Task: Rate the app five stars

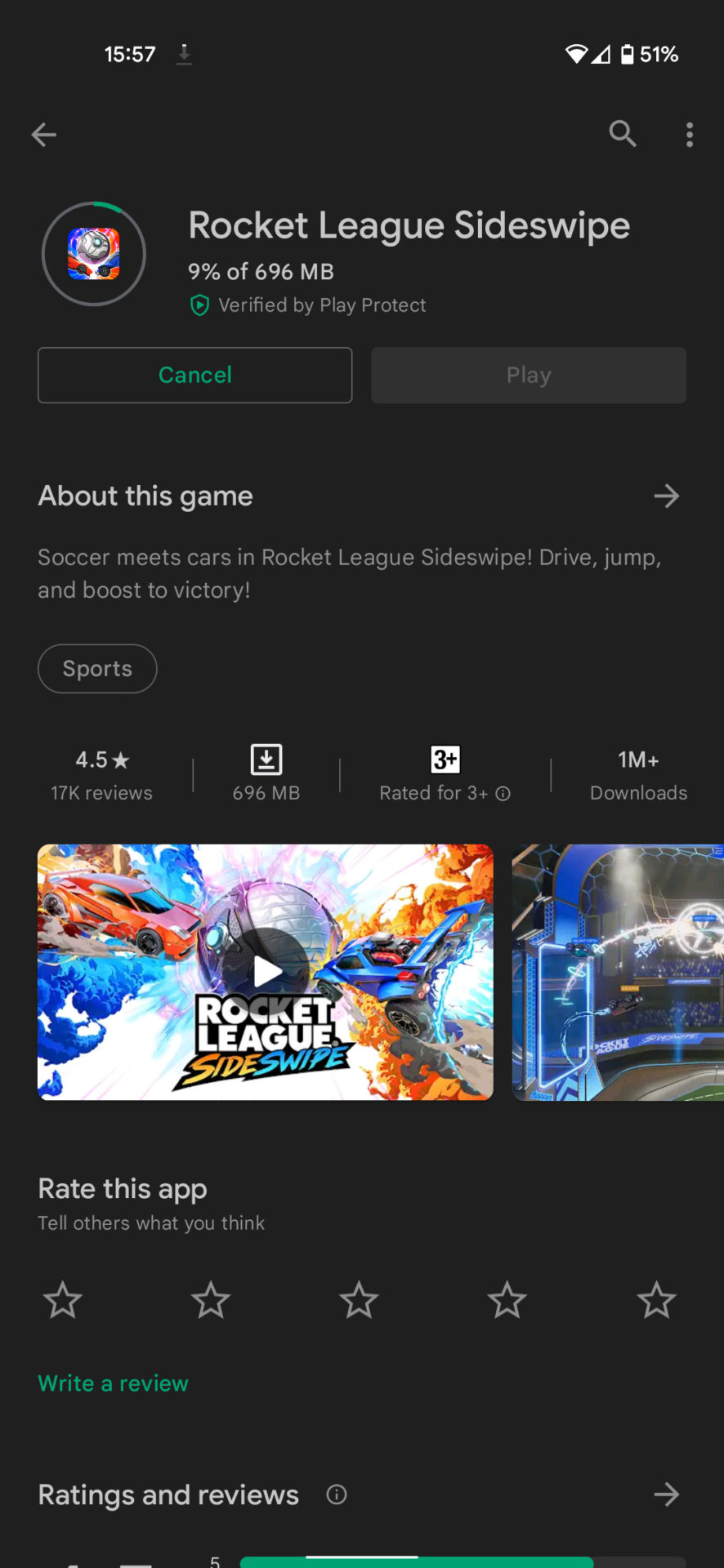Action: pyautogui.click(x=656, y=1299)
